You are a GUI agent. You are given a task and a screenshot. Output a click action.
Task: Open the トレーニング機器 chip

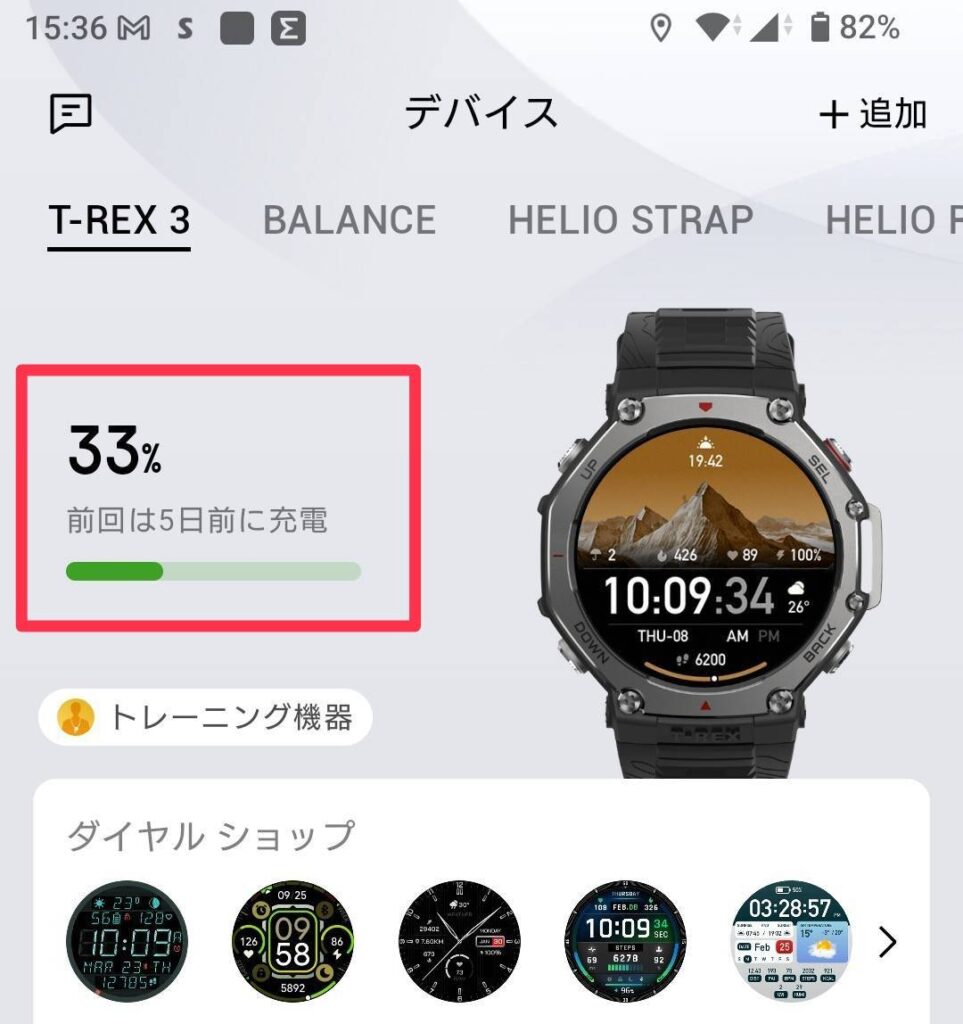click(x=205, y=717)
